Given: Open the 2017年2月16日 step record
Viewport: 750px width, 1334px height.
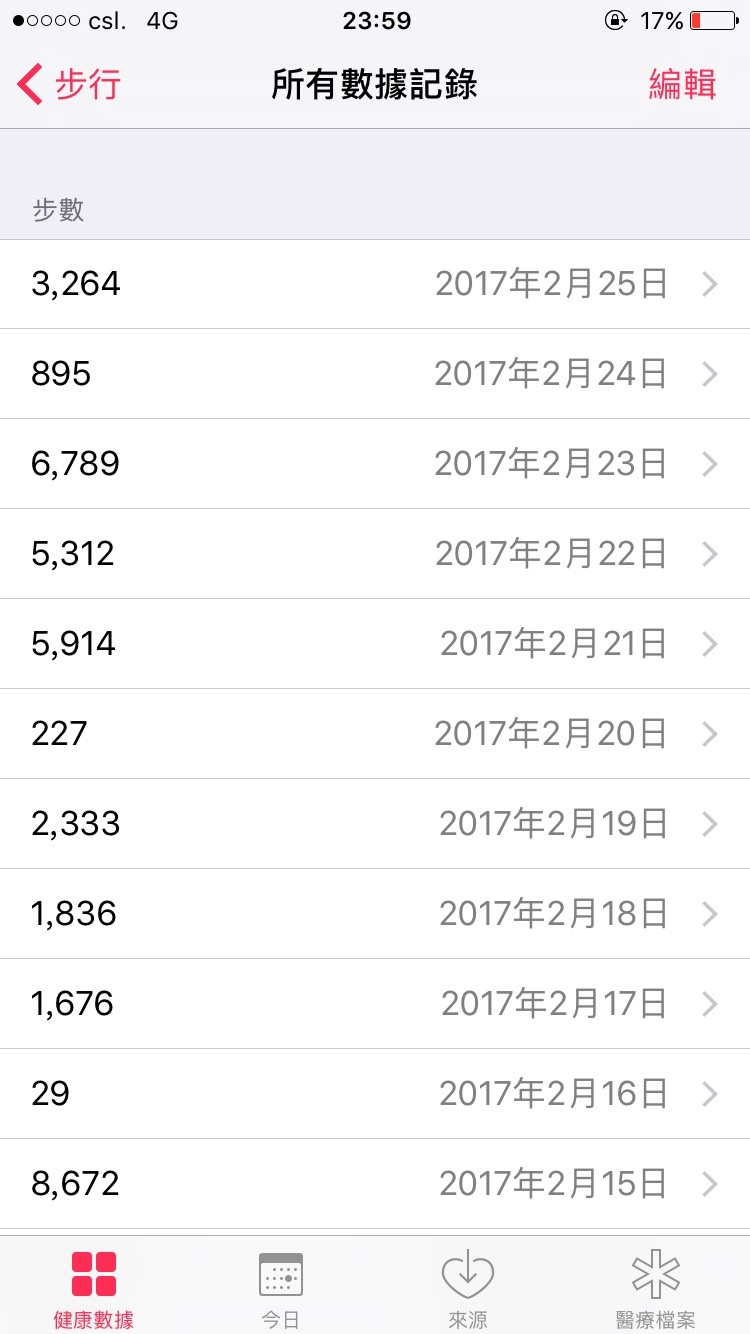Looking at the screenshot, I should [x=375, y=1094].
